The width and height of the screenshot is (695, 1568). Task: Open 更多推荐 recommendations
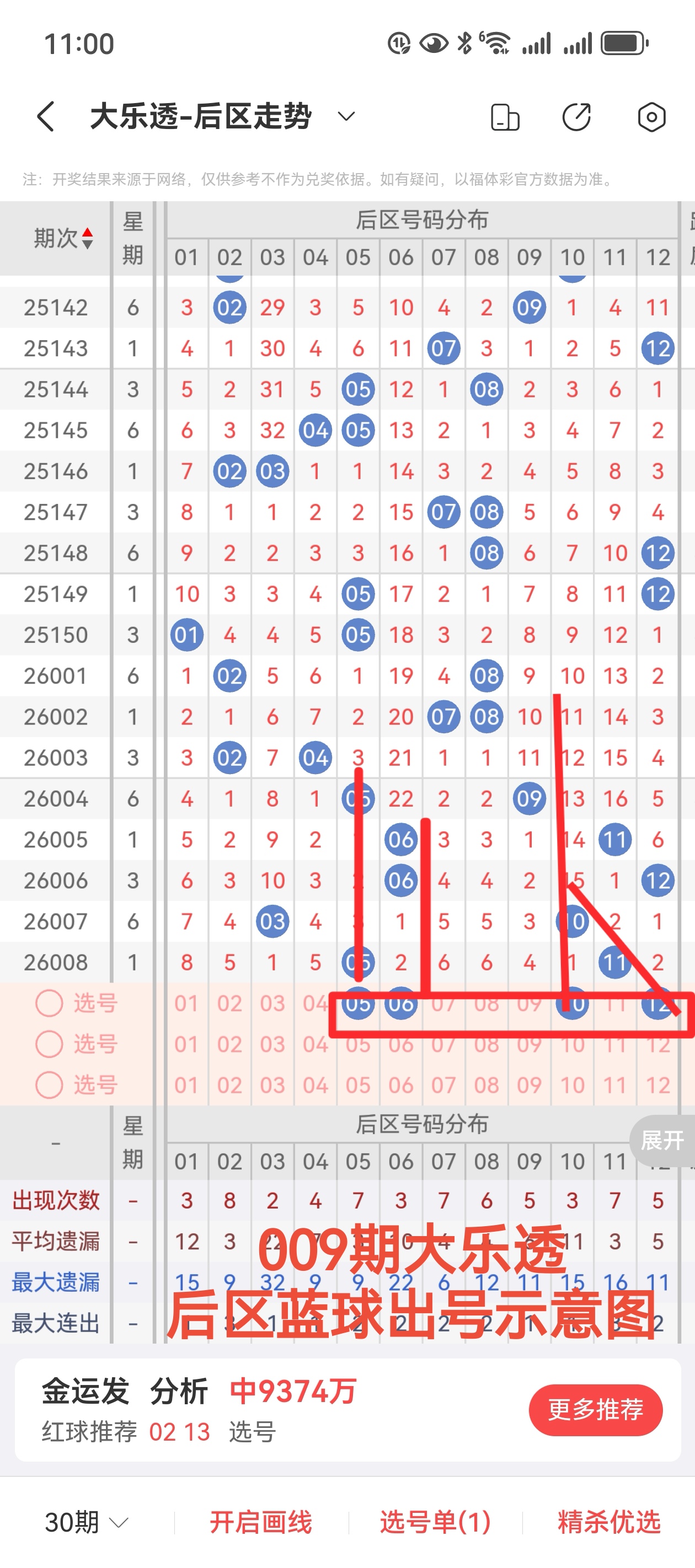point(595,1410)
